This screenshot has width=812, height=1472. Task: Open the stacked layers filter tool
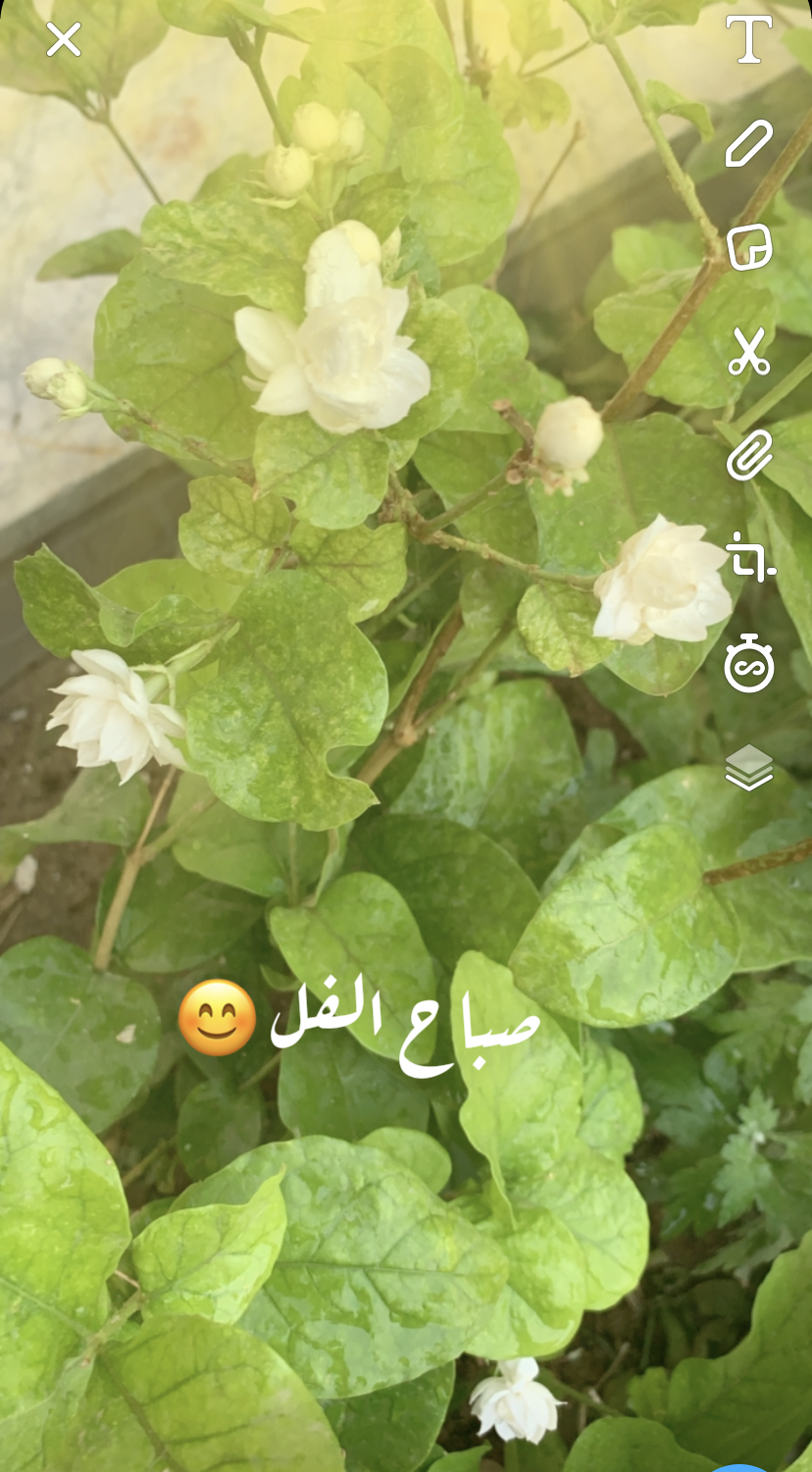(749, 767)
